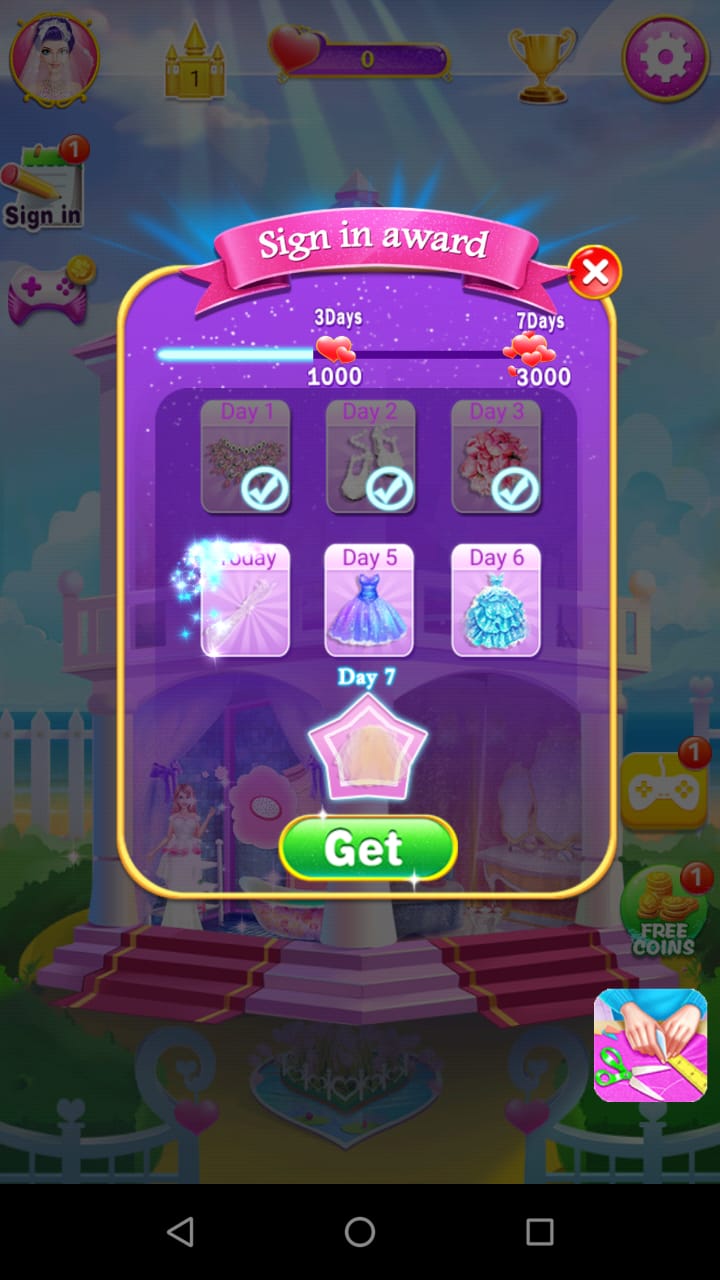Image resolution: width=720 pixels, height=1280 pixels.
Task: Open the yellow gamepad button
Action: pyautogui.click(x=662, y=792)
